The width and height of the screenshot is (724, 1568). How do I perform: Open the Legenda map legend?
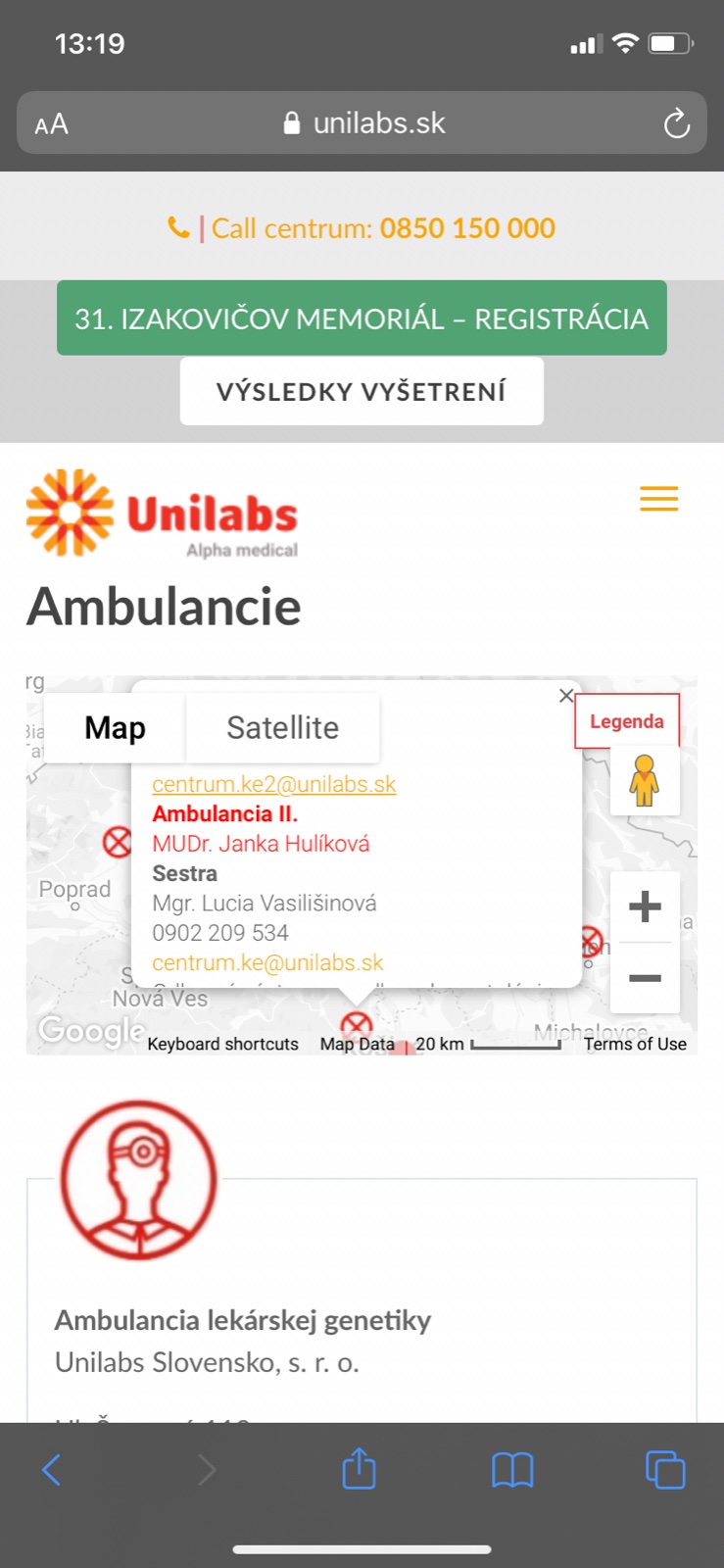click(x=626, y=721)
